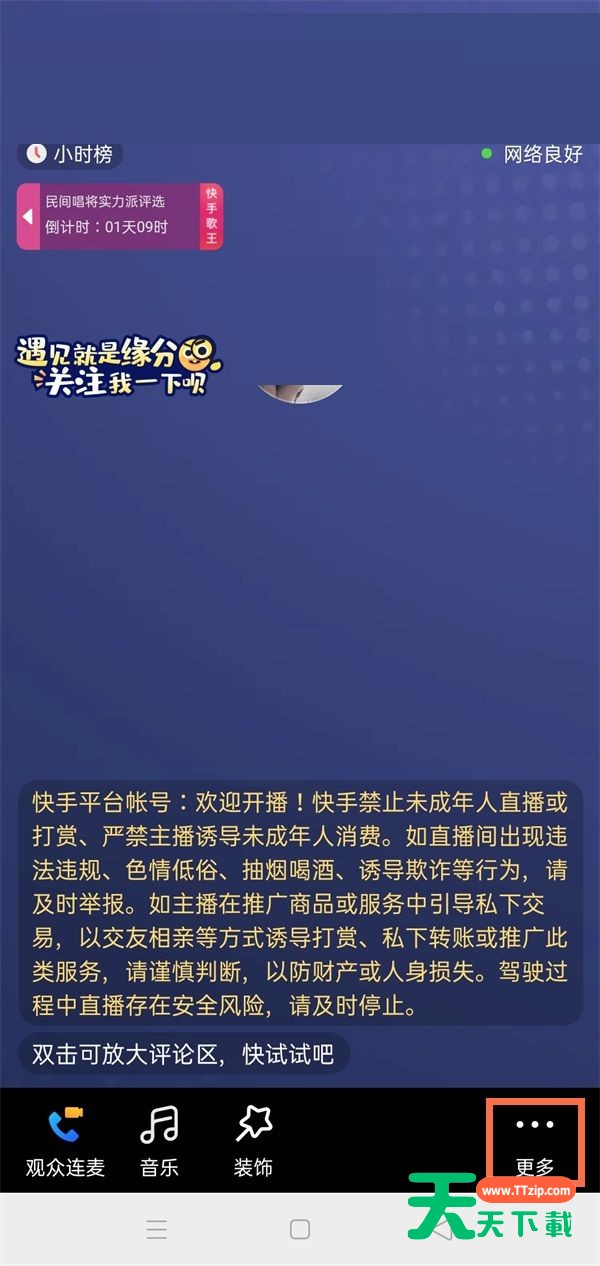This screenshot has width=600, height=1266.
Task: Open the 更多 more menu
Action: tap(535, 1140)
